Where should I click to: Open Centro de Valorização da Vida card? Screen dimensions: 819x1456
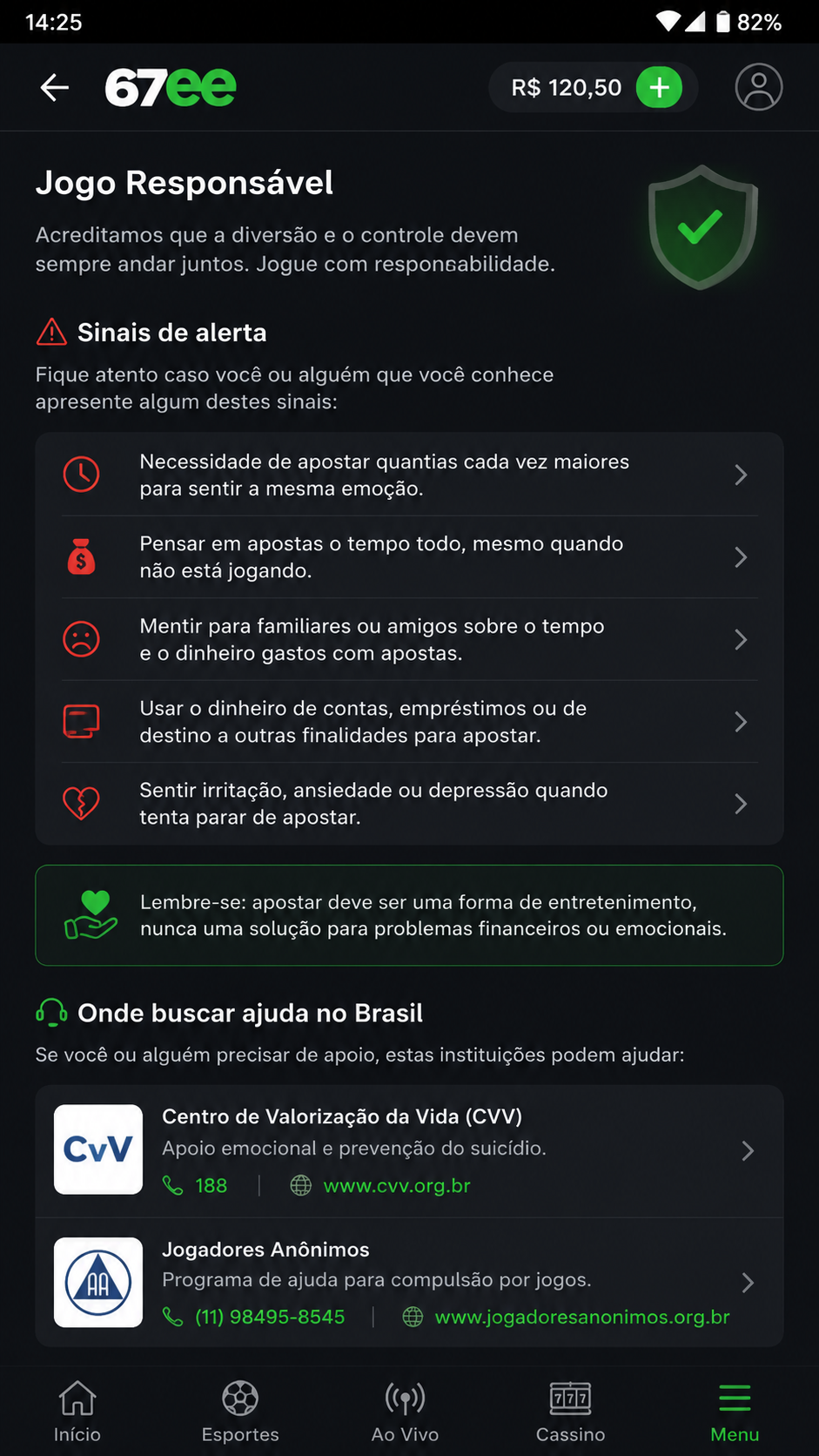point(409,1150)
